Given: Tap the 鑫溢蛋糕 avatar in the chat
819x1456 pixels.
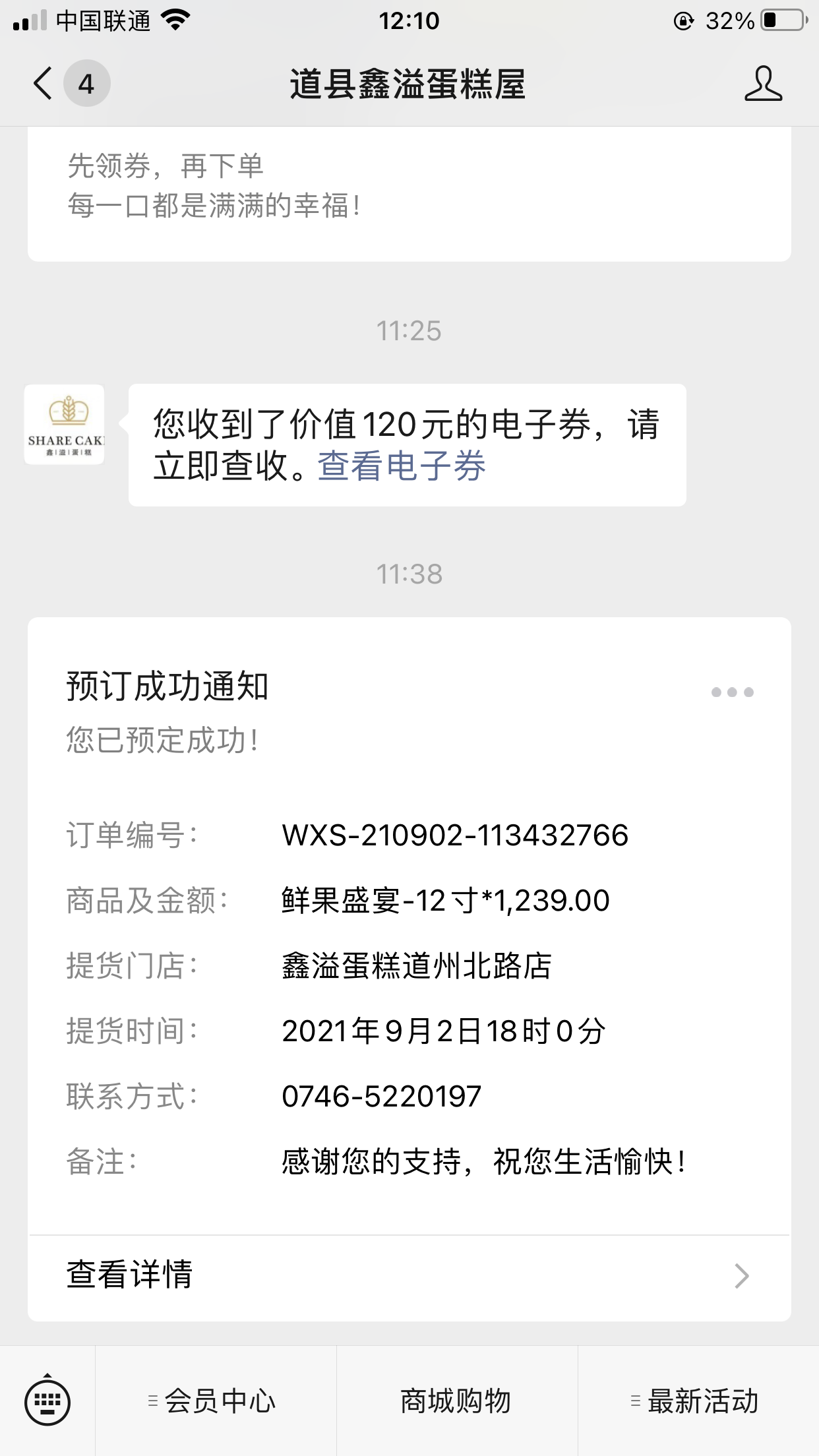Looking at the screenshot, I should coord(65,425).
